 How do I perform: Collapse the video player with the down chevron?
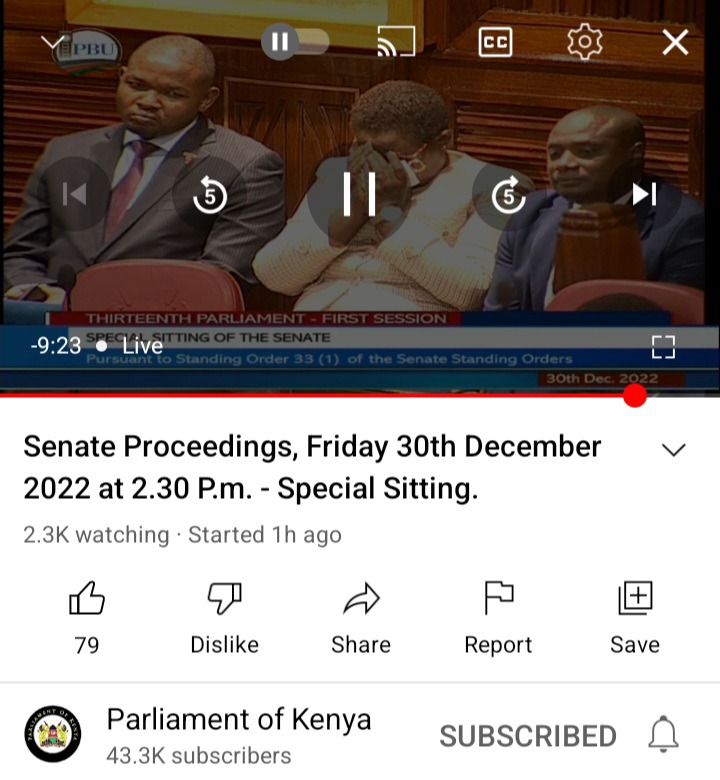click(x=53, y=43)
